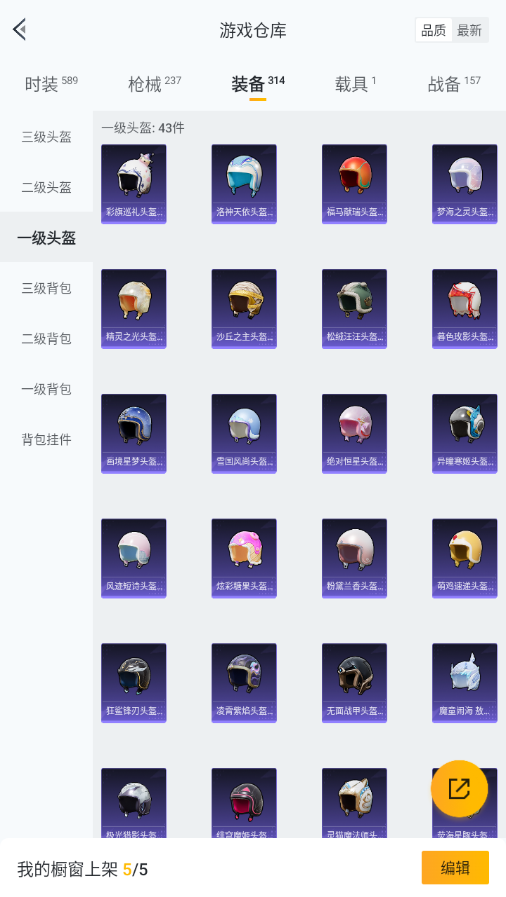Go back using the top-left arrow

[20, 29]
